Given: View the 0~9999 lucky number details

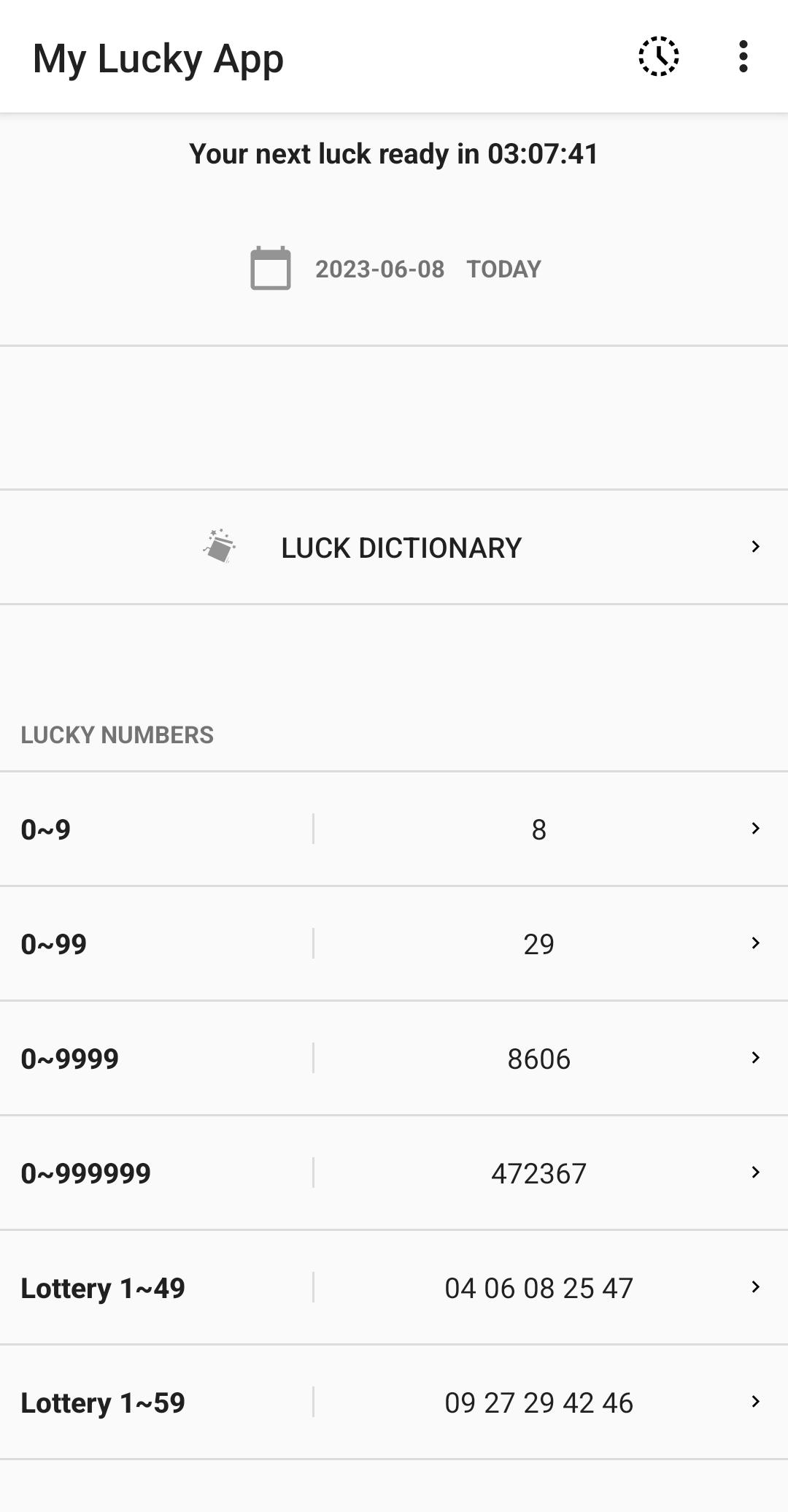Looking at the screenshot, I should [x=394, y=1058].
